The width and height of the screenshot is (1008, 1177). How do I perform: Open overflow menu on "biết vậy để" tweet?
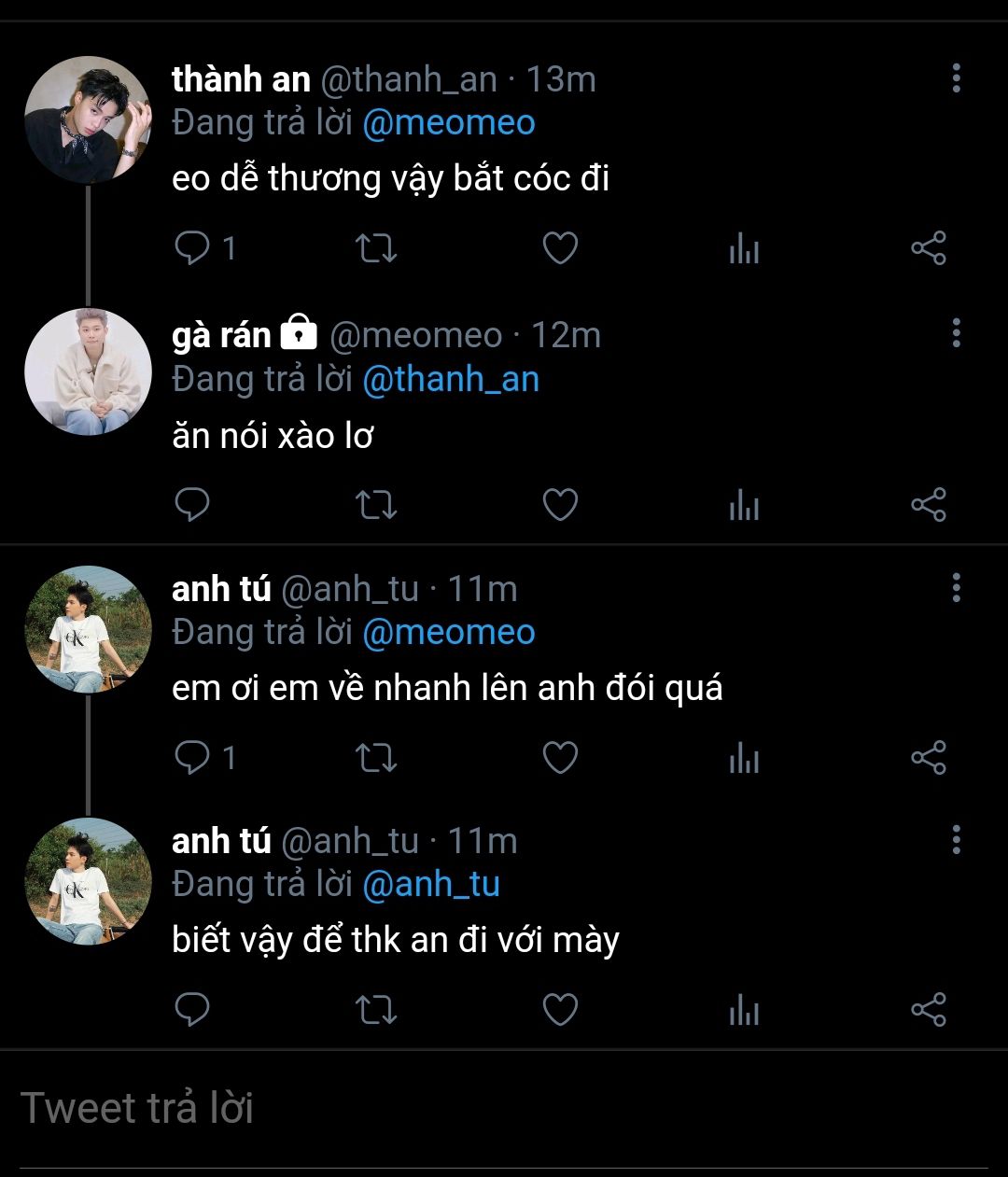click(956, 840)
